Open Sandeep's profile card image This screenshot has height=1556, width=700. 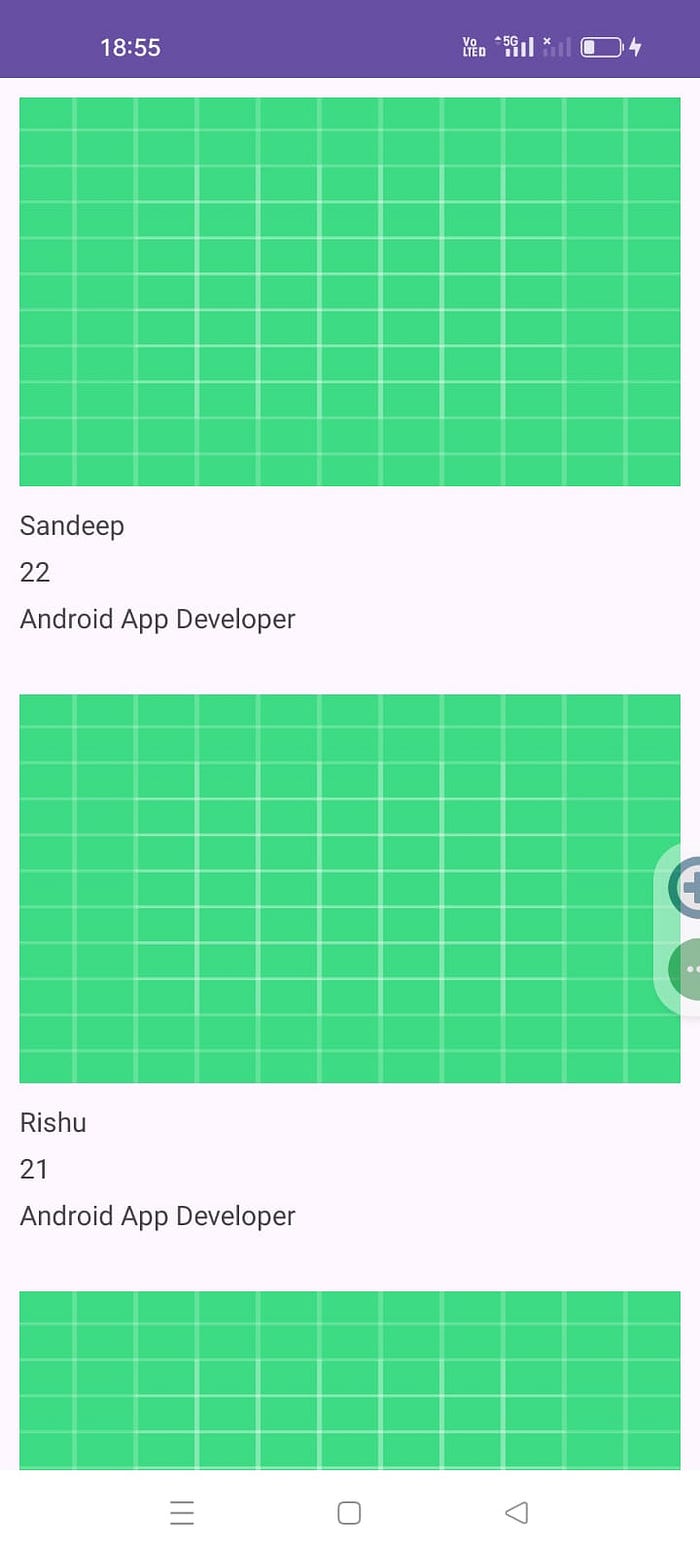(350, 292)
